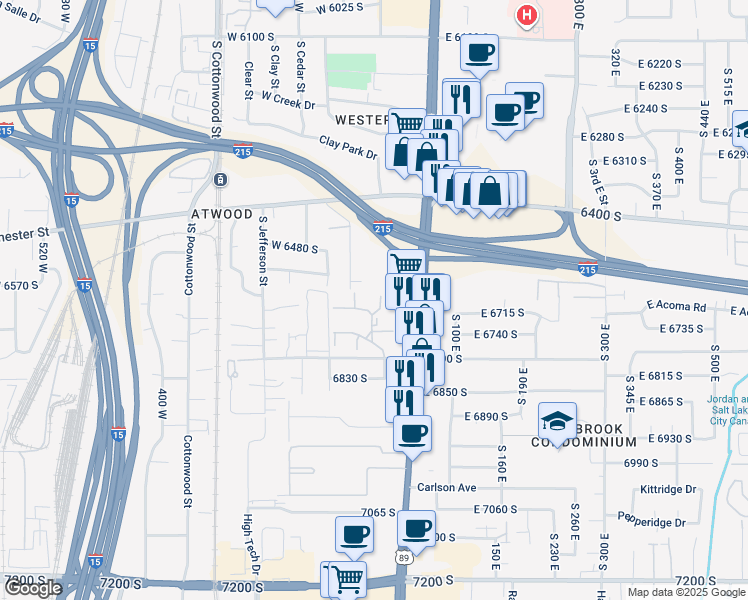Screen dimensions: 748x600
Task: Select the coffee cup marker near E 6100 S
Action: click(x=479, y=52)
